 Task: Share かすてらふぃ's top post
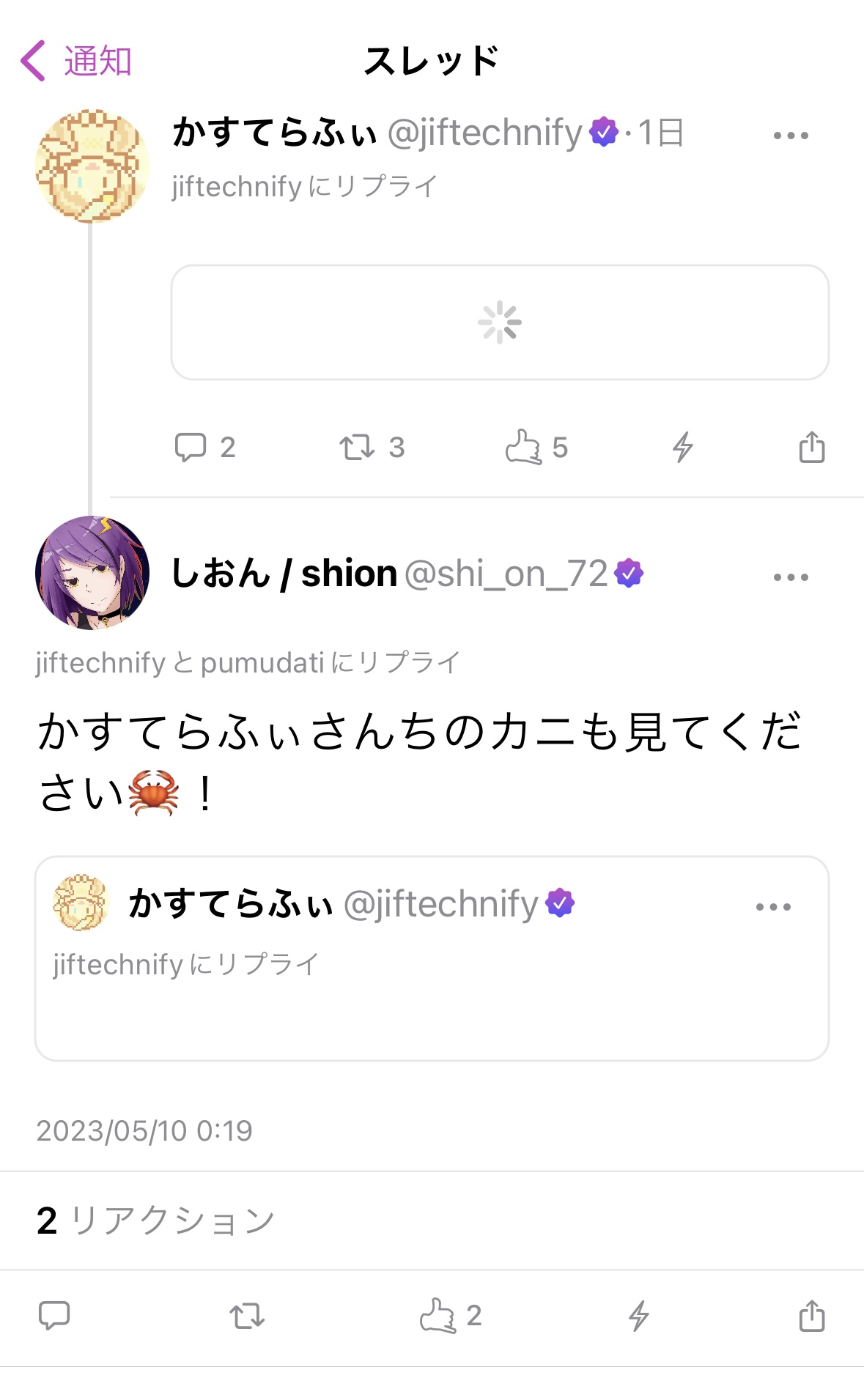pyautogui.click(x=811, y=447)
